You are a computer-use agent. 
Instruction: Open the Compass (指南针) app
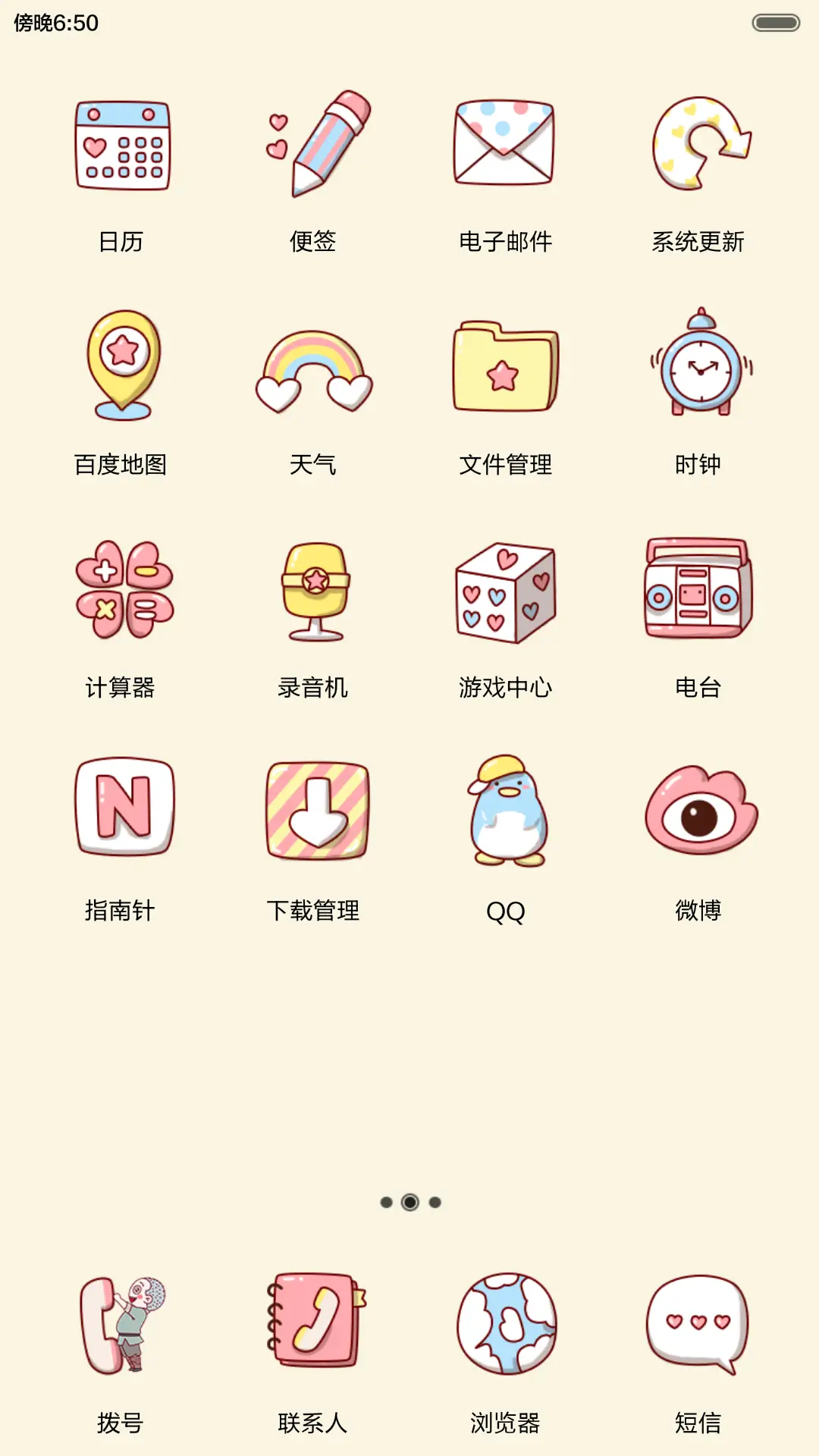124,808
